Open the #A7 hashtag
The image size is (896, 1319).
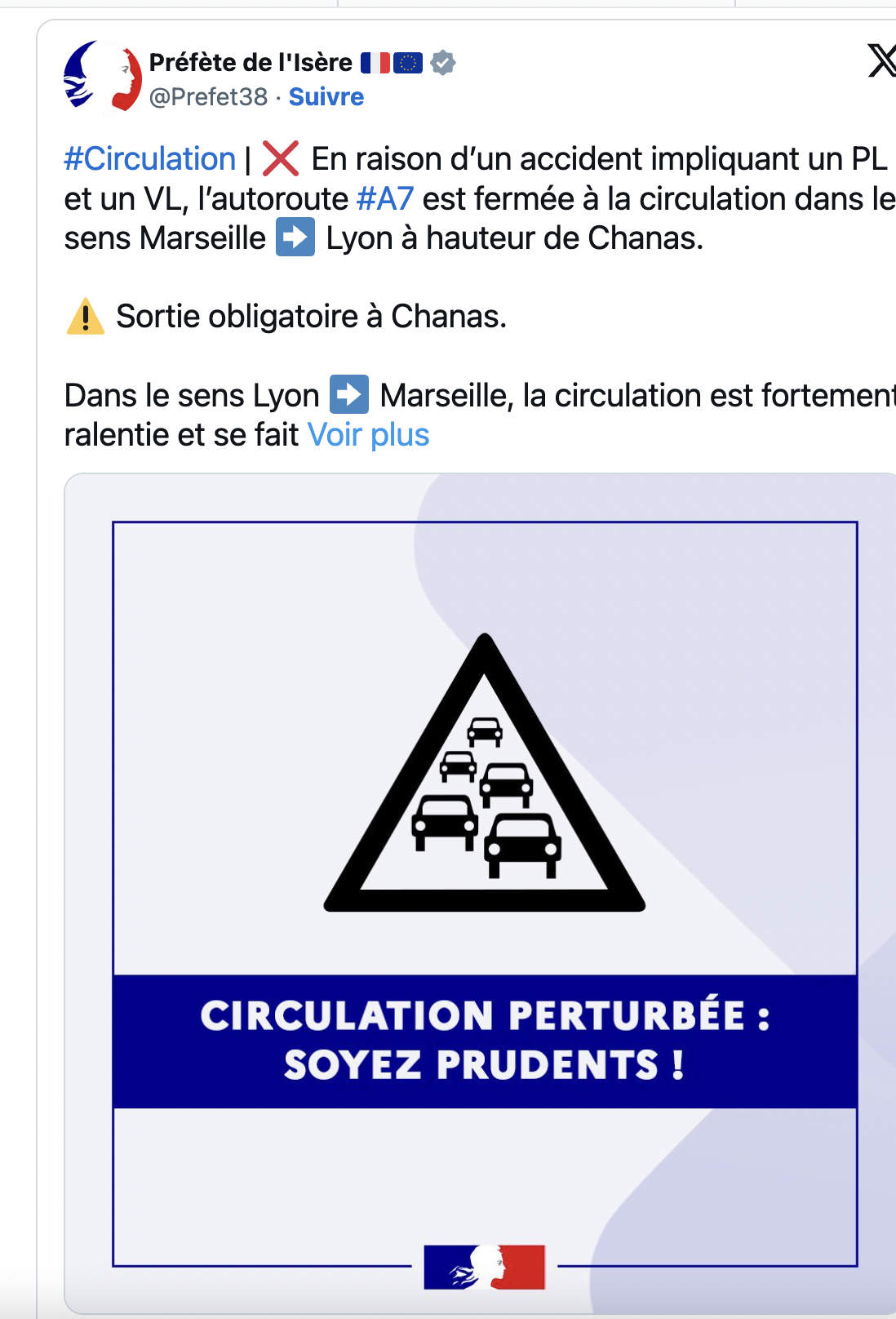pyautogui.click(x=385, y=199)
